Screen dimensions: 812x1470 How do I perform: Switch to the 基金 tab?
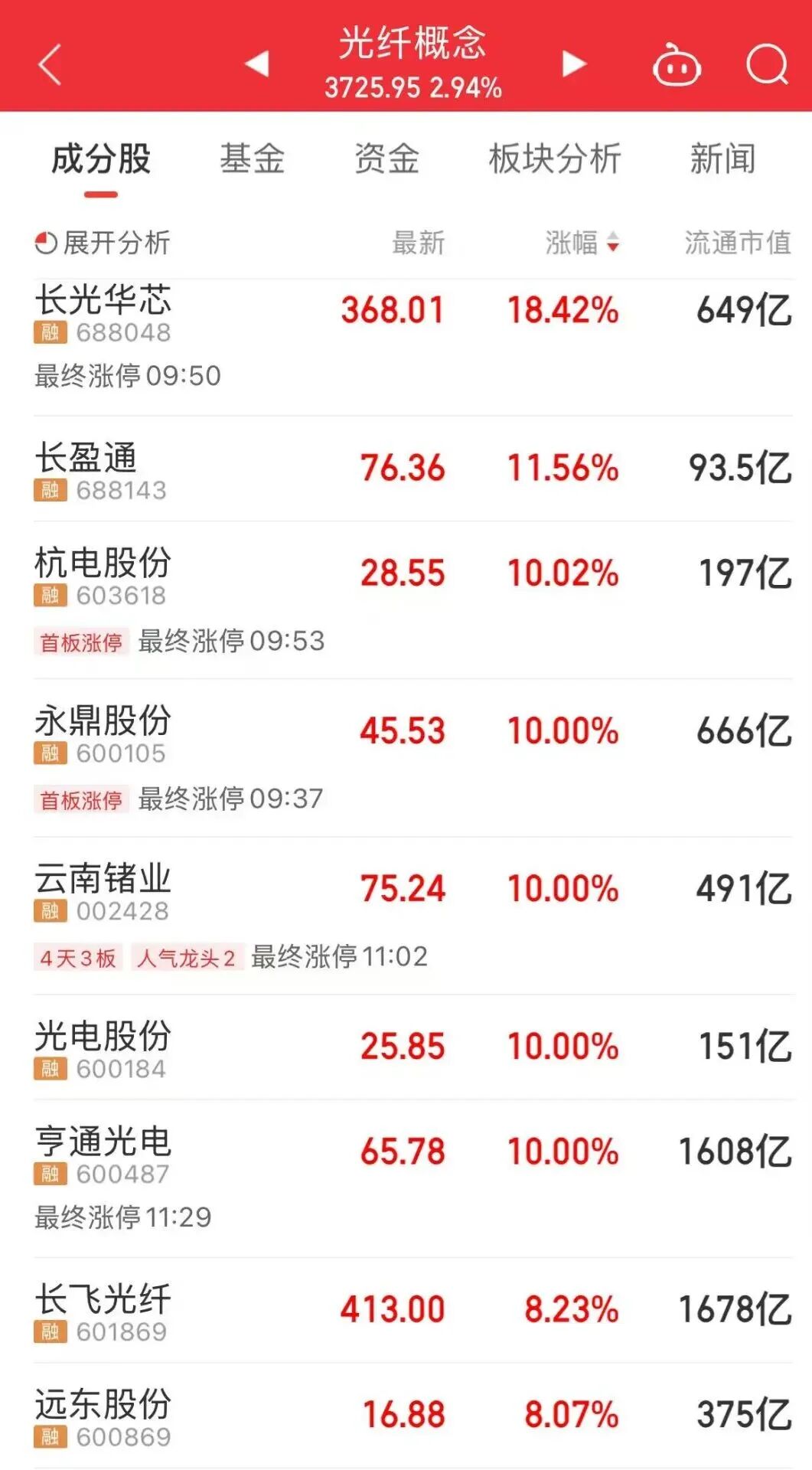(252, 160)
